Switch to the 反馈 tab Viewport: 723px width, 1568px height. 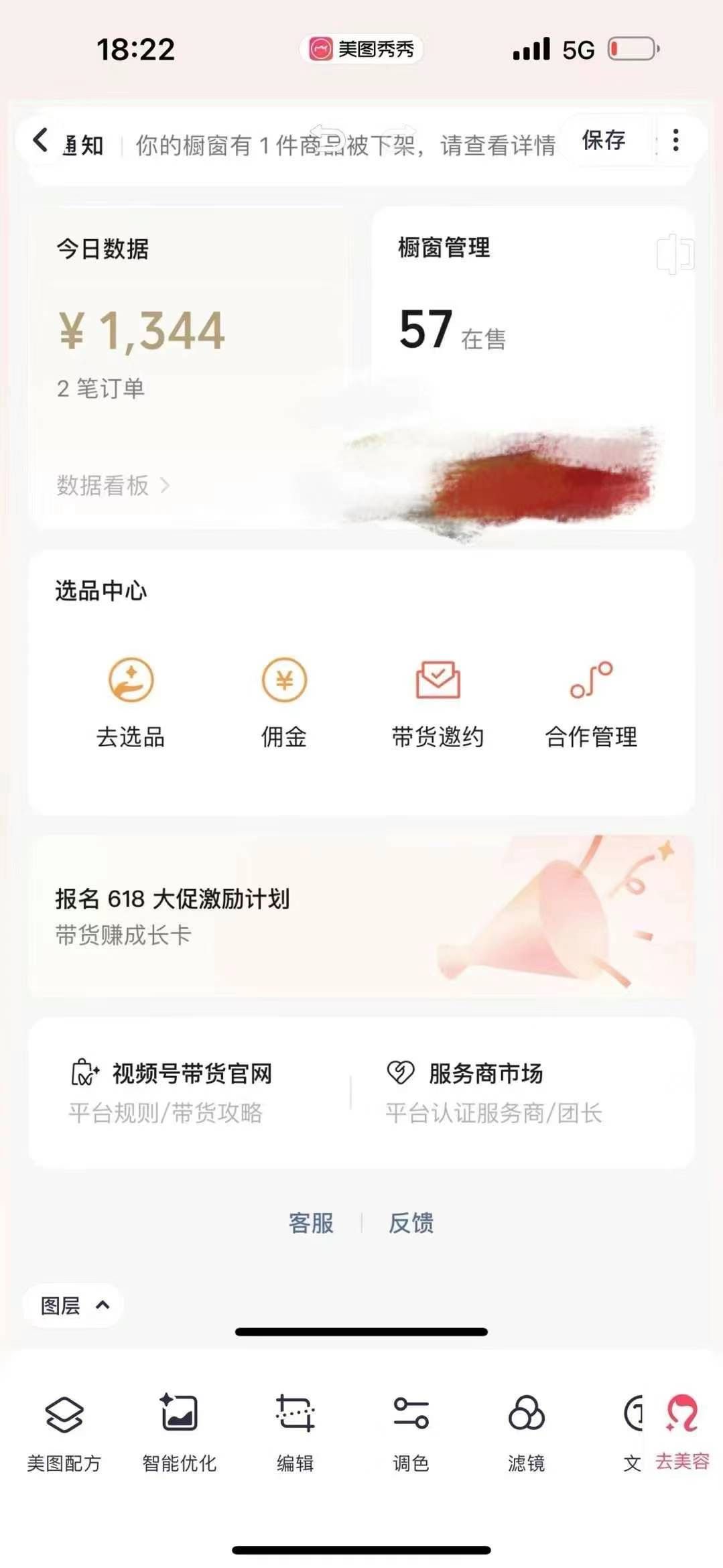[x=411, y=1224]
